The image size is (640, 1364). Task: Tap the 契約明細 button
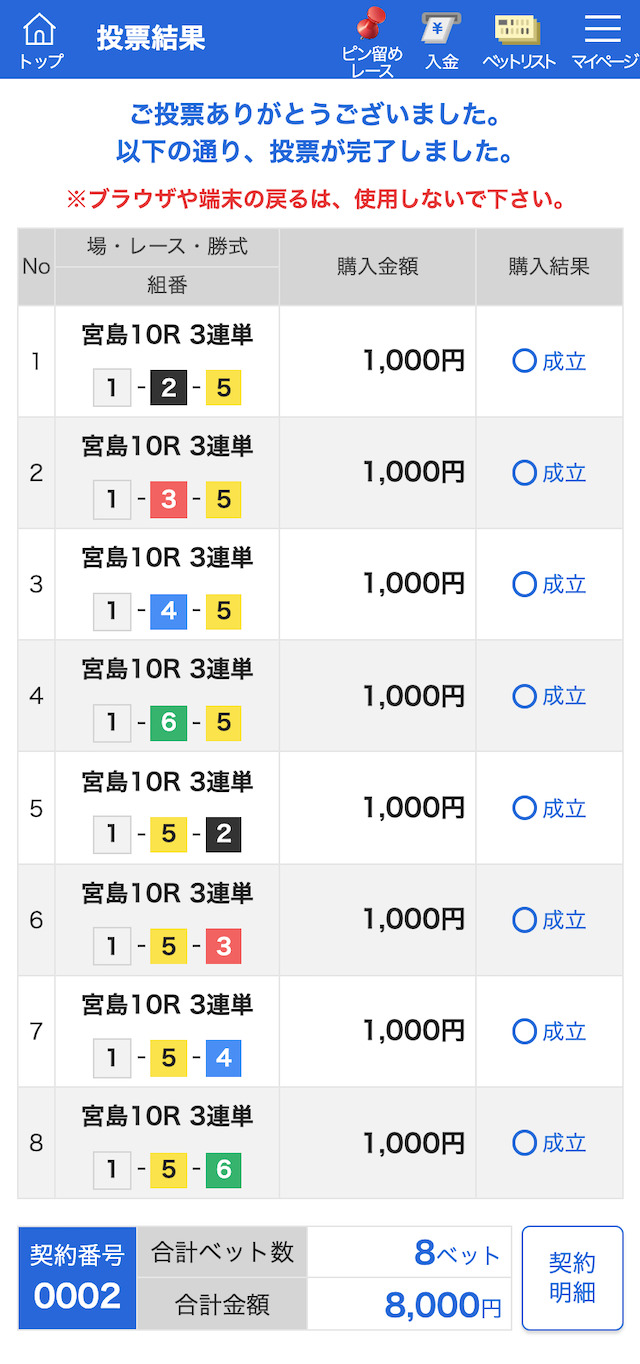(572, 1278)
